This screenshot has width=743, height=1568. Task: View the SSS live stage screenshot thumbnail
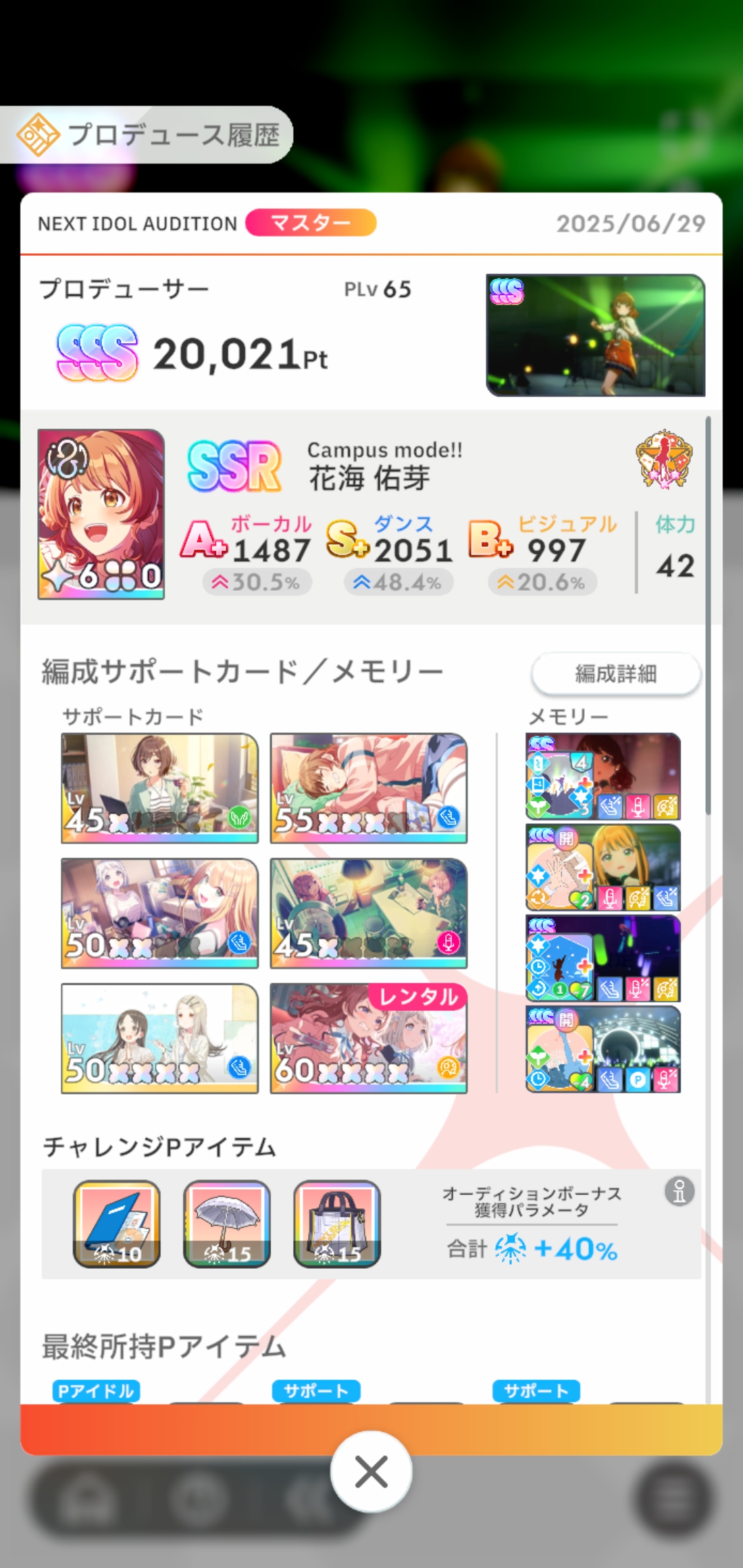(596, 335)
